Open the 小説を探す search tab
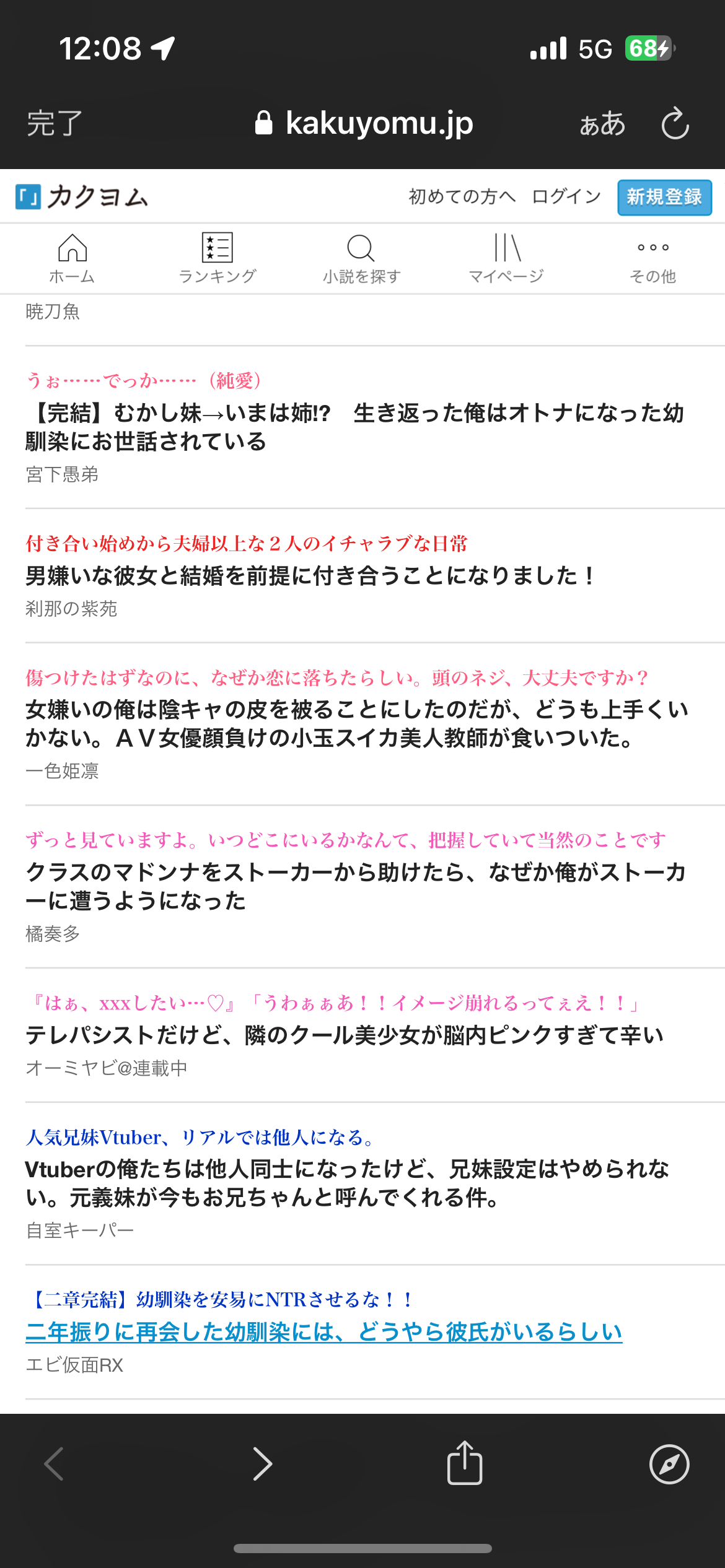Viewport: 725px width, 1568px height. pos(361,259)
